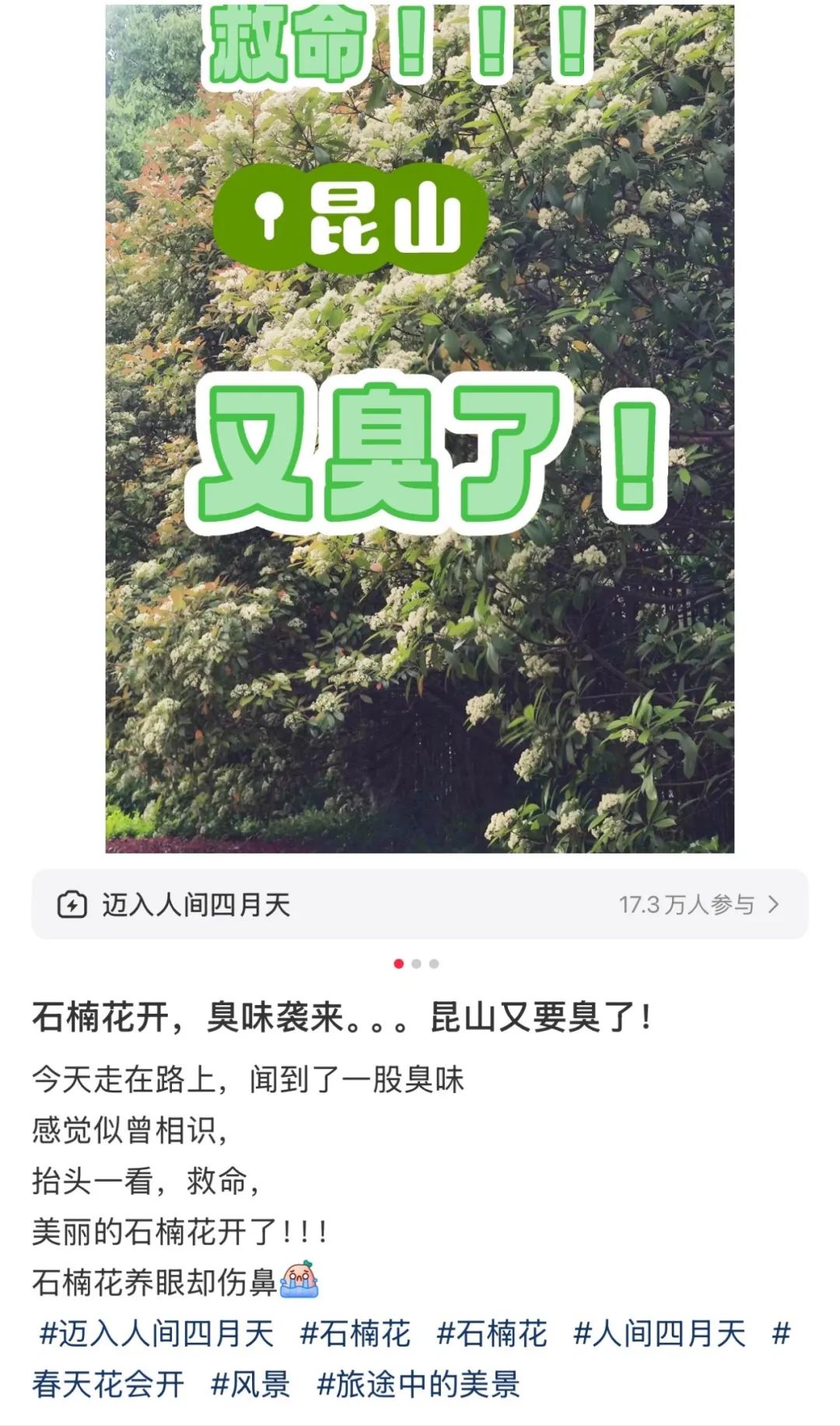Open the #旅途中的美景 hashtag
The height and width of the screenshot is (1426, 840).
tap(418, 1384)
